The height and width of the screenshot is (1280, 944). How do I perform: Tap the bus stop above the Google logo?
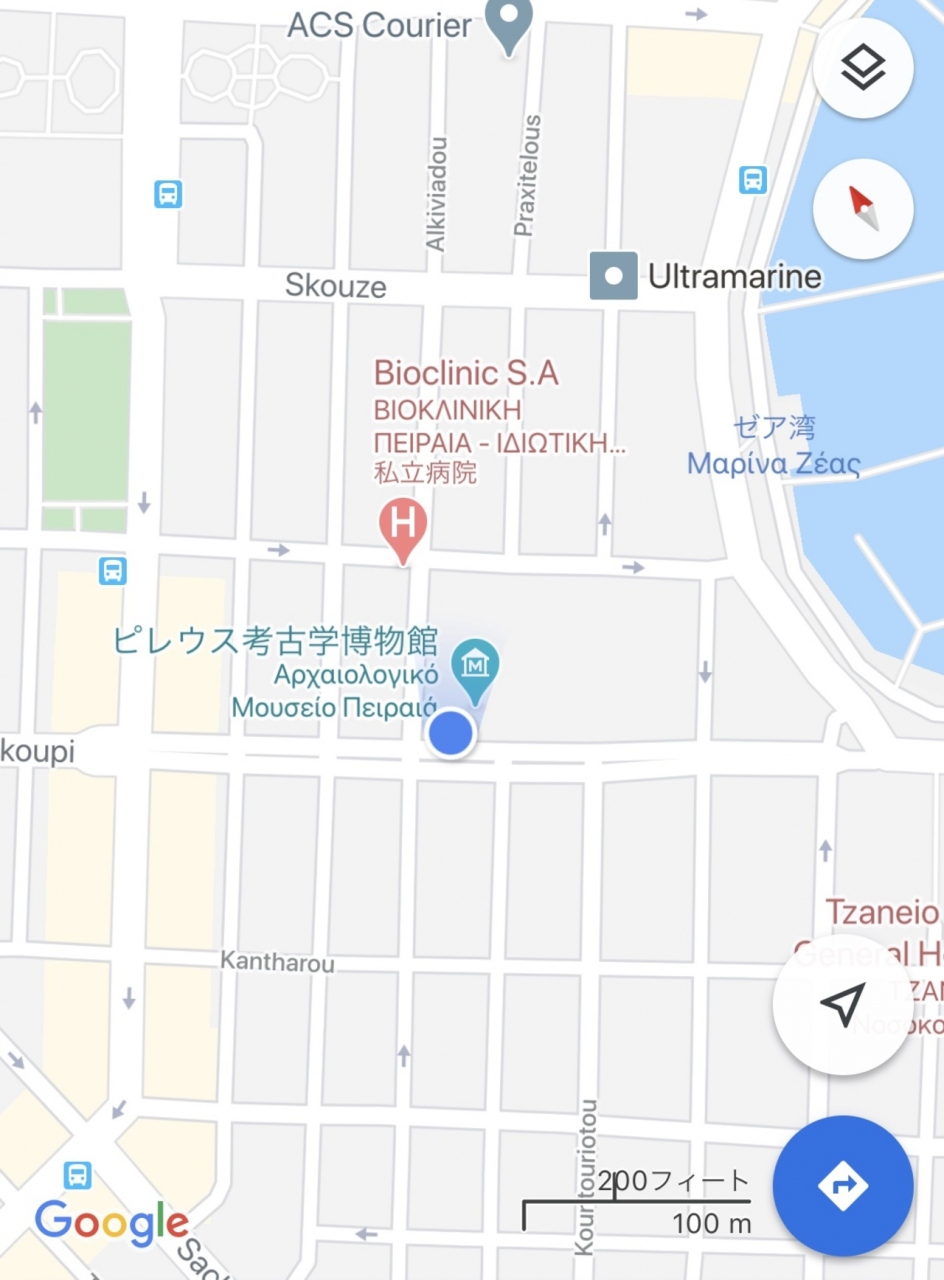pyautogui.click(x=77, y=1175)
